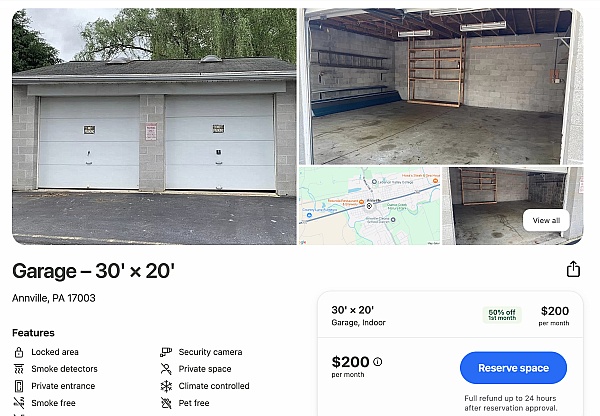Open the garage interior photo

440,86
